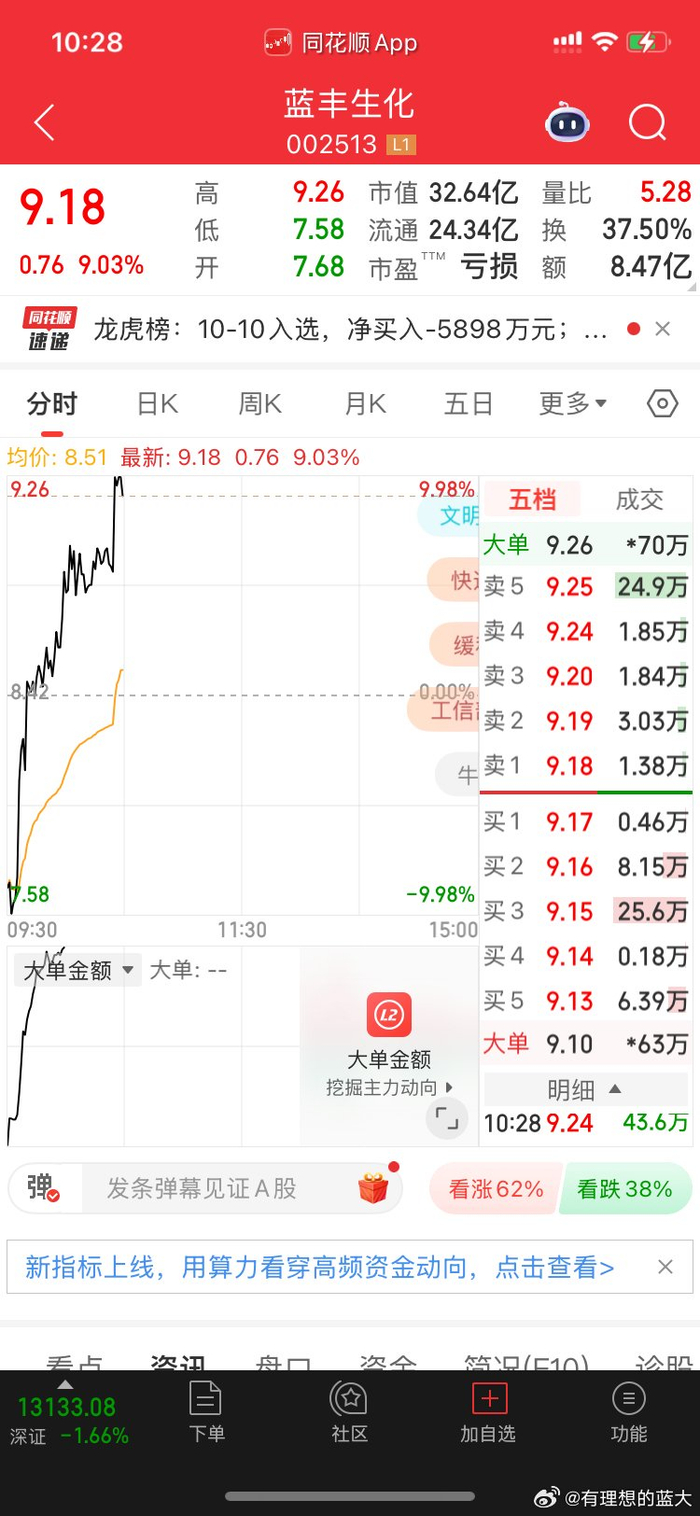Expand the 更多 chart options dropdown
The width and height of the screenshot is (700, 1516).
coord(573,404)
